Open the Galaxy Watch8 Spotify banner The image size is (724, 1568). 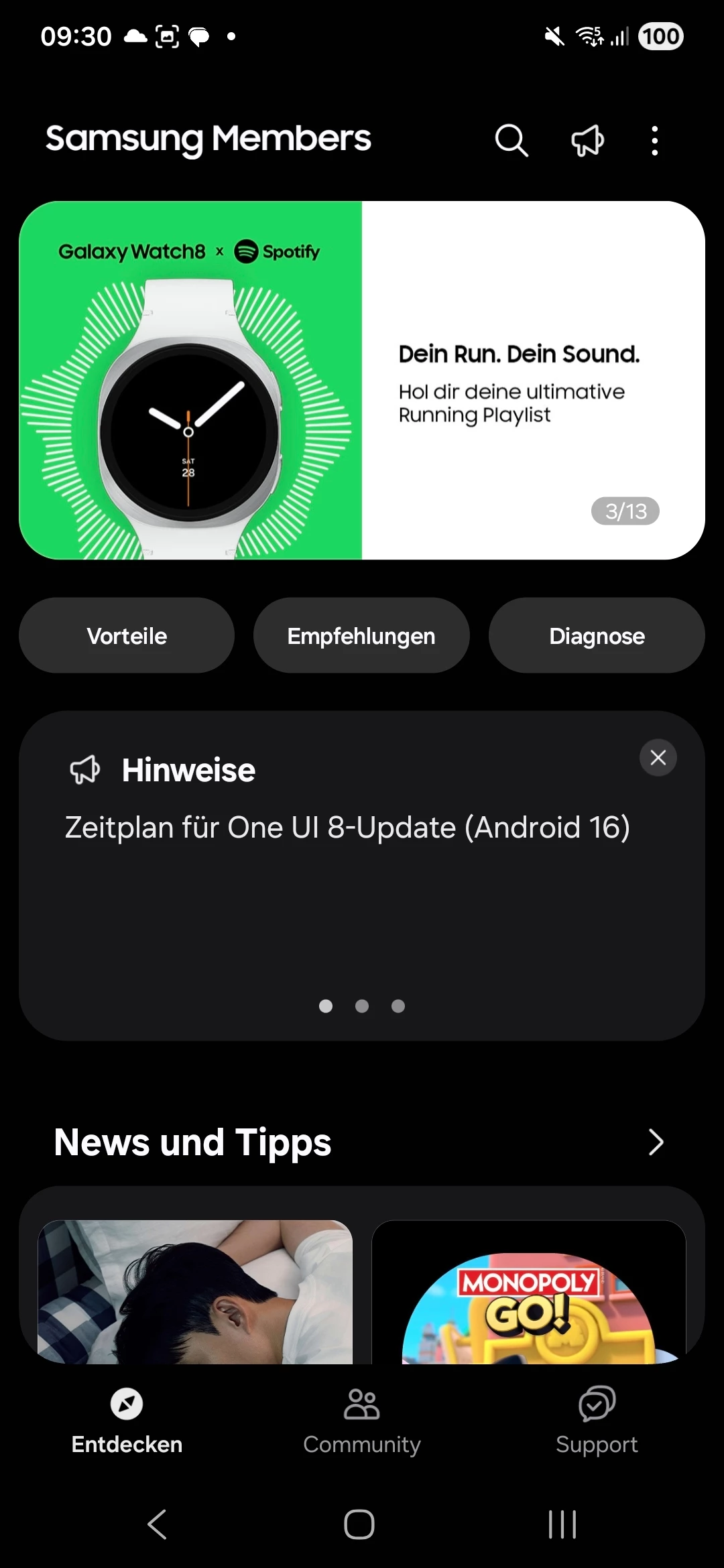(362, 380)
